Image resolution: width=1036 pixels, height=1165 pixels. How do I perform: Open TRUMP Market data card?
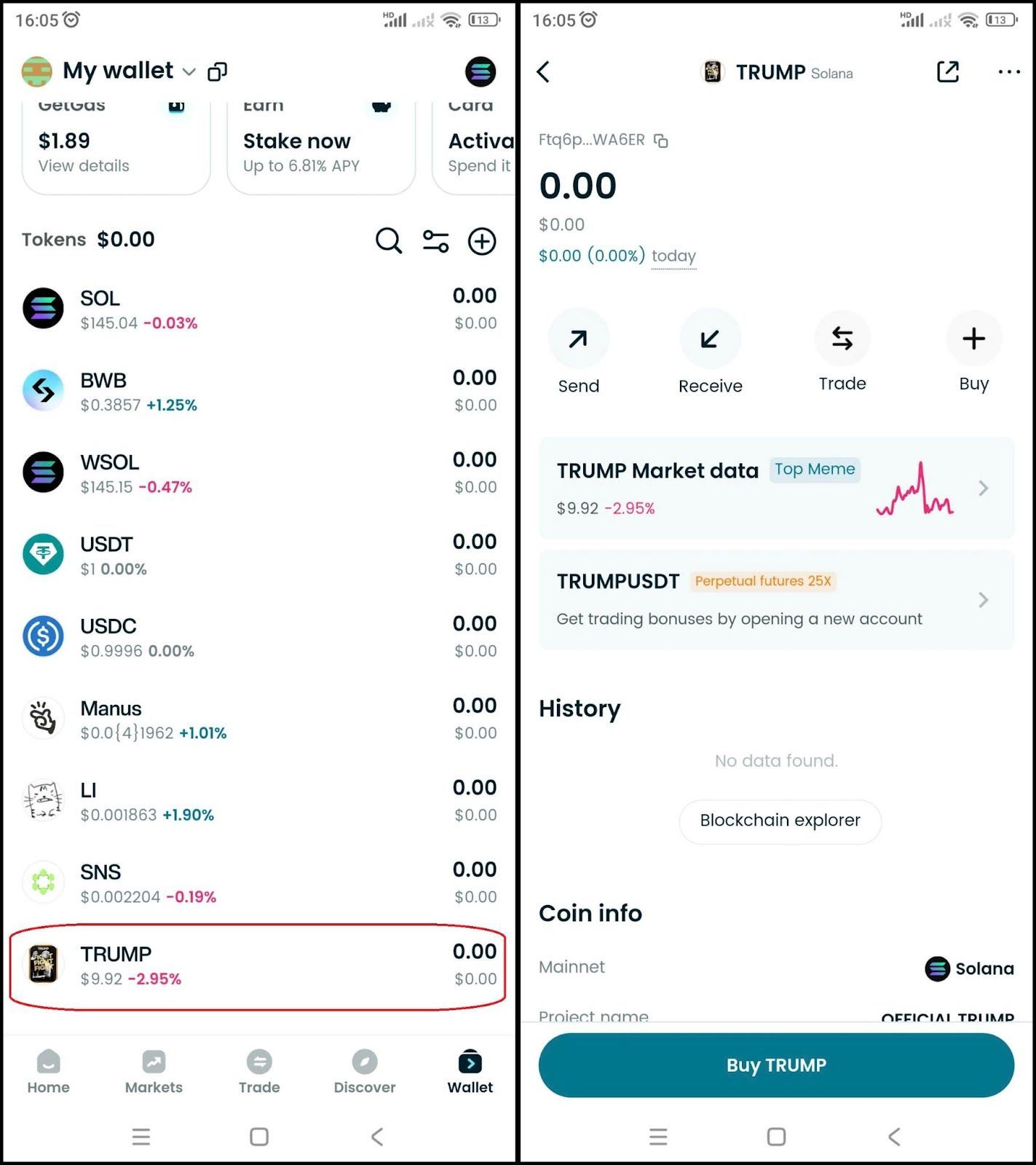[776, 488]
